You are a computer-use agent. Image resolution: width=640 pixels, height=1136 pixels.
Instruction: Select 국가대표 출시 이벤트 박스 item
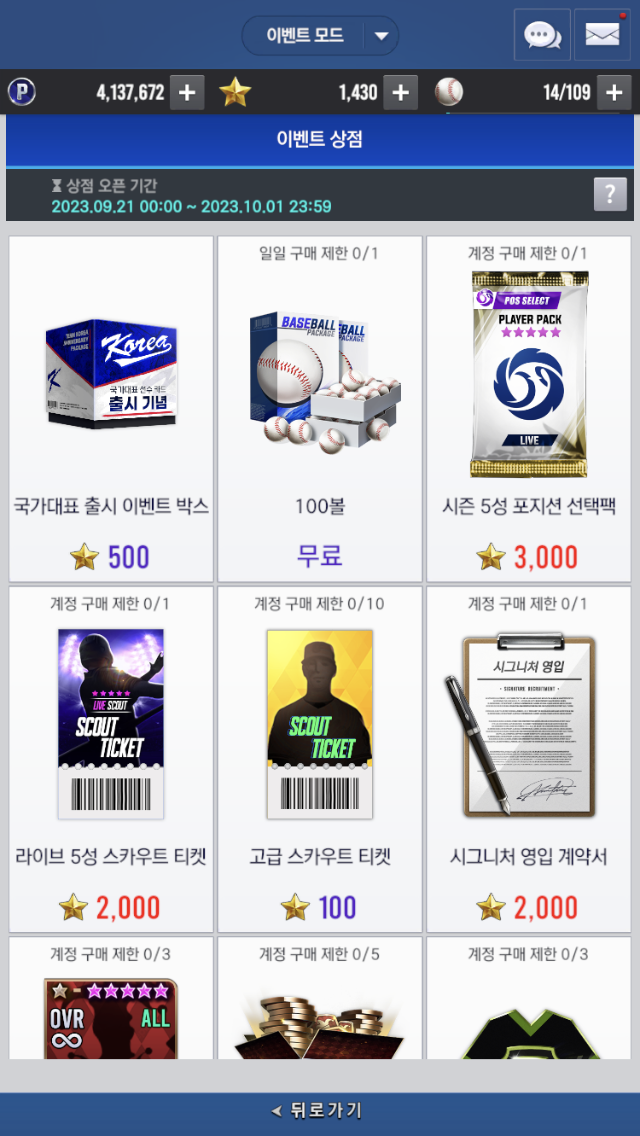(x=111, y=410)
